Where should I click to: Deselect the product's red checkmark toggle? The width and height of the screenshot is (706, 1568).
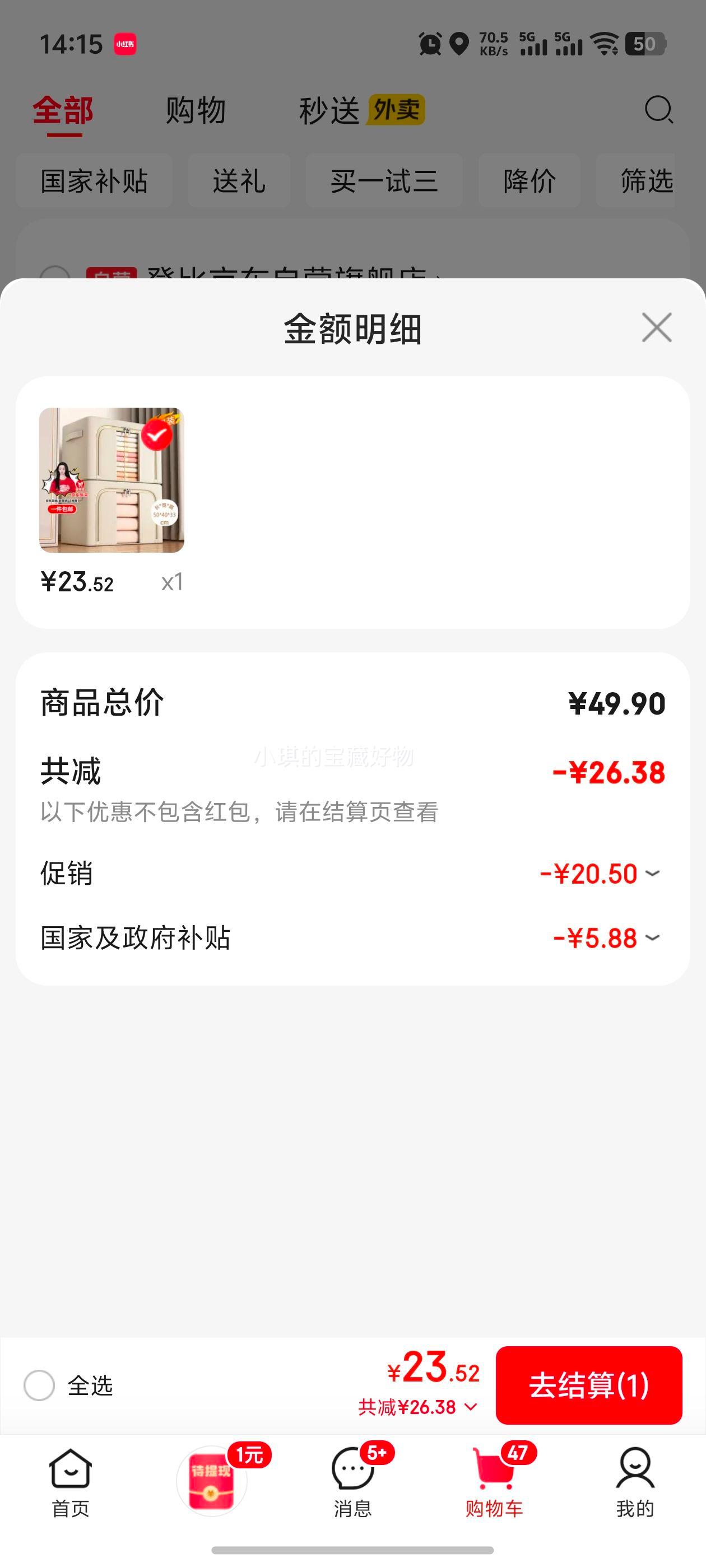tap(159, 435)
